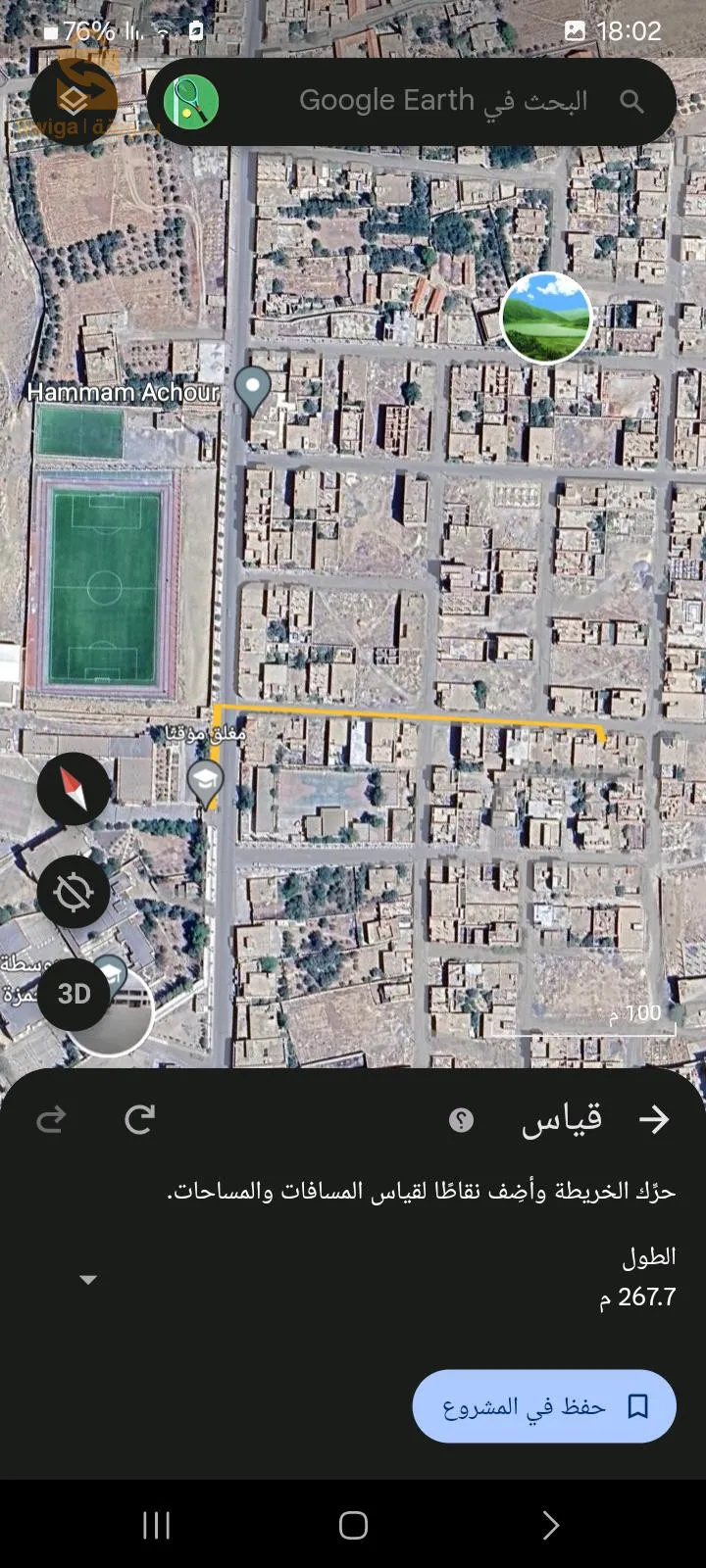Redo the measurement point
Screen dimensions: 706x1568
pos(51,1119)
